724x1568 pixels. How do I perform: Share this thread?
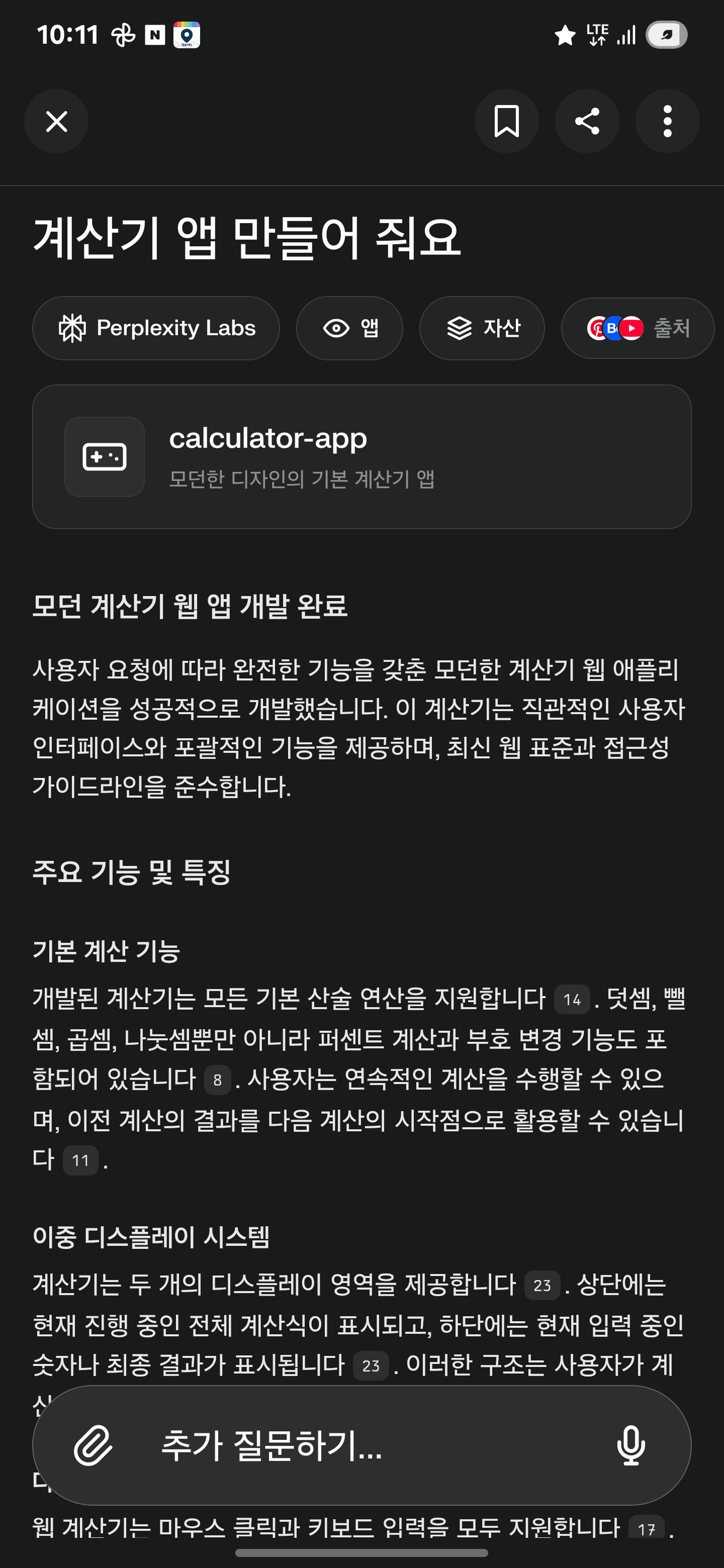[587, 122]
